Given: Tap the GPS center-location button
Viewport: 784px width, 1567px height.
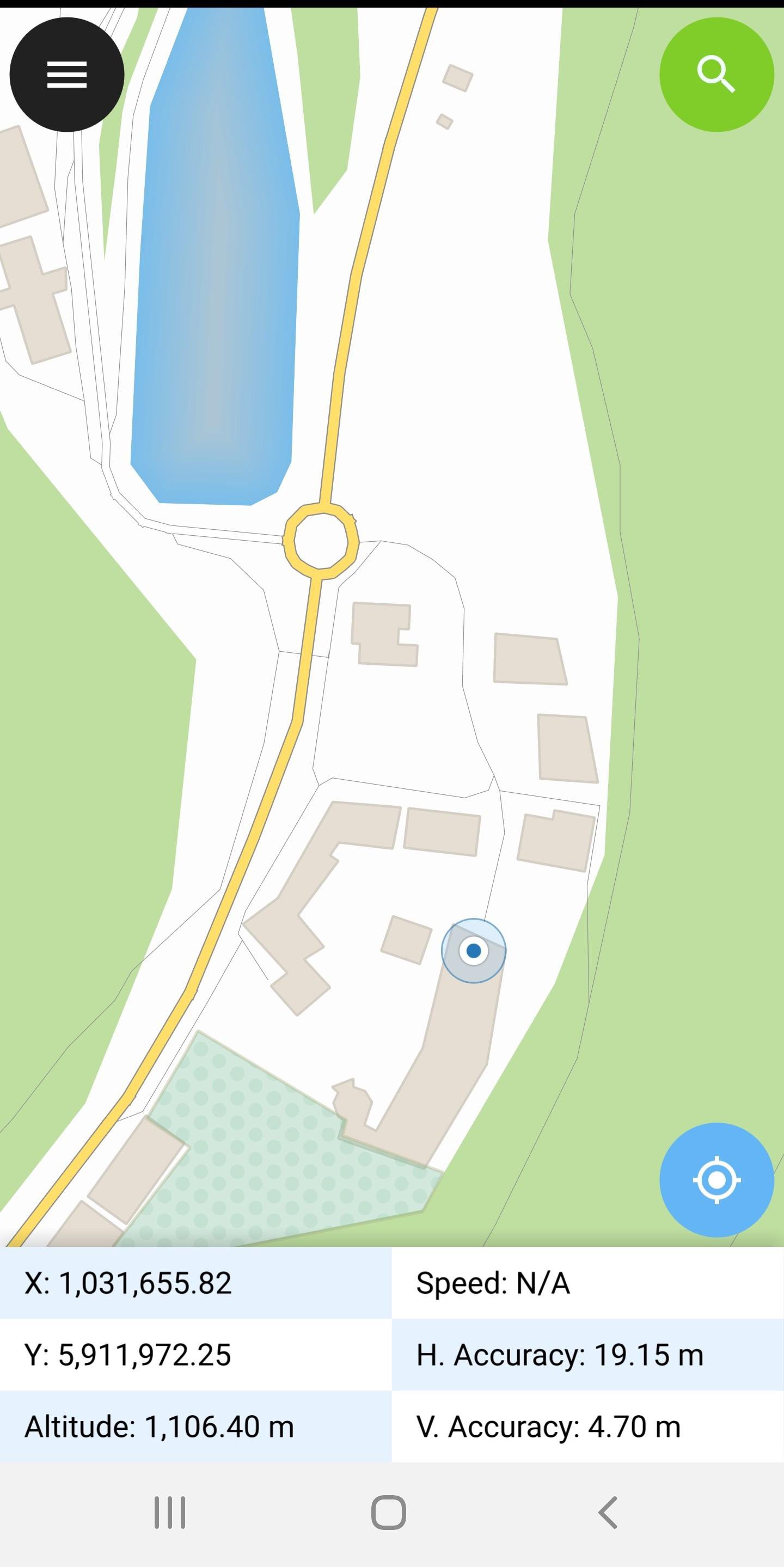Looking at the screenshot, I should 718,1179.
